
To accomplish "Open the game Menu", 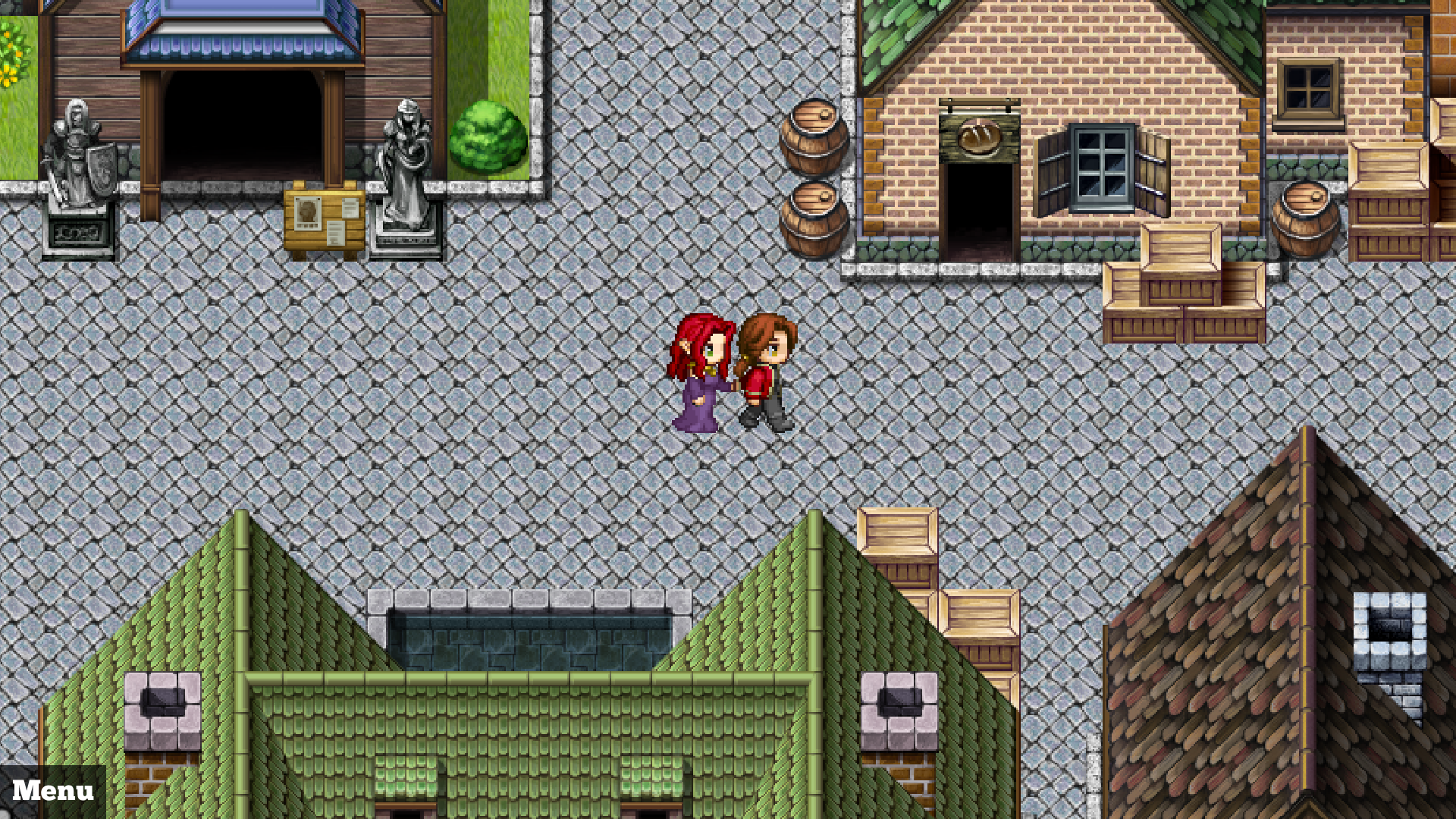I will [53, 791].
